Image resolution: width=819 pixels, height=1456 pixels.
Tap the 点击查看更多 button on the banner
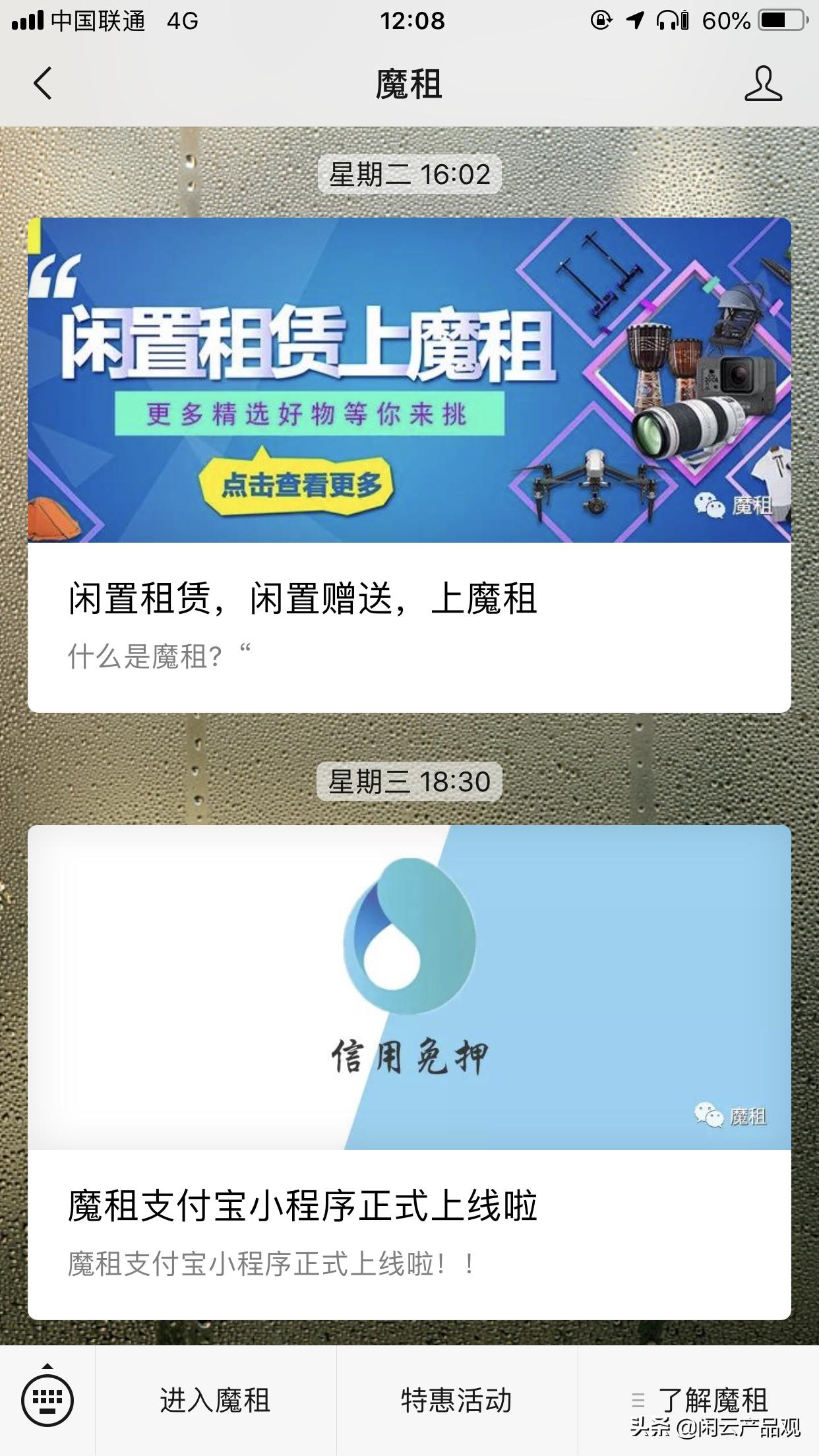coord(297,485)
